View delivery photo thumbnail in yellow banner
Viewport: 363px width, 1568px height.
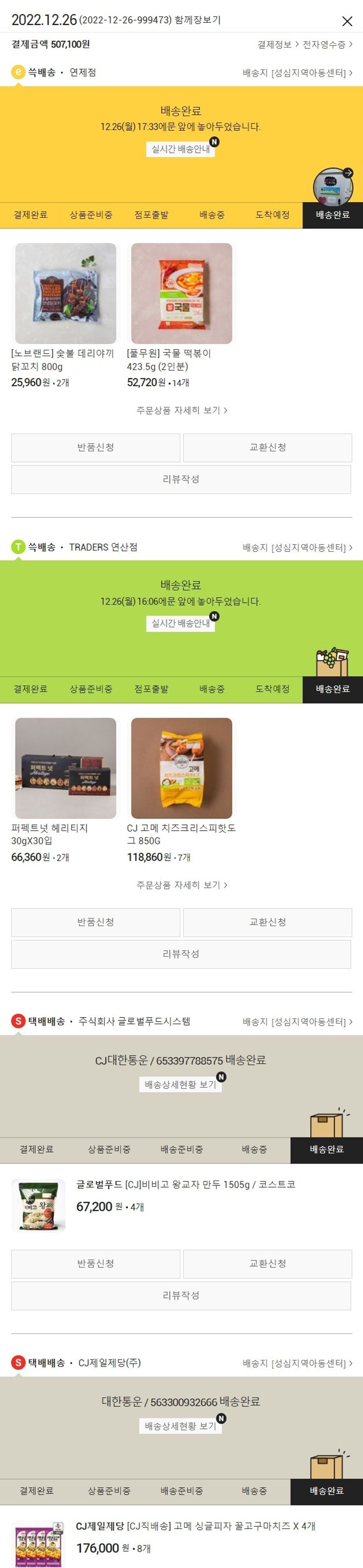pos(333,186)
